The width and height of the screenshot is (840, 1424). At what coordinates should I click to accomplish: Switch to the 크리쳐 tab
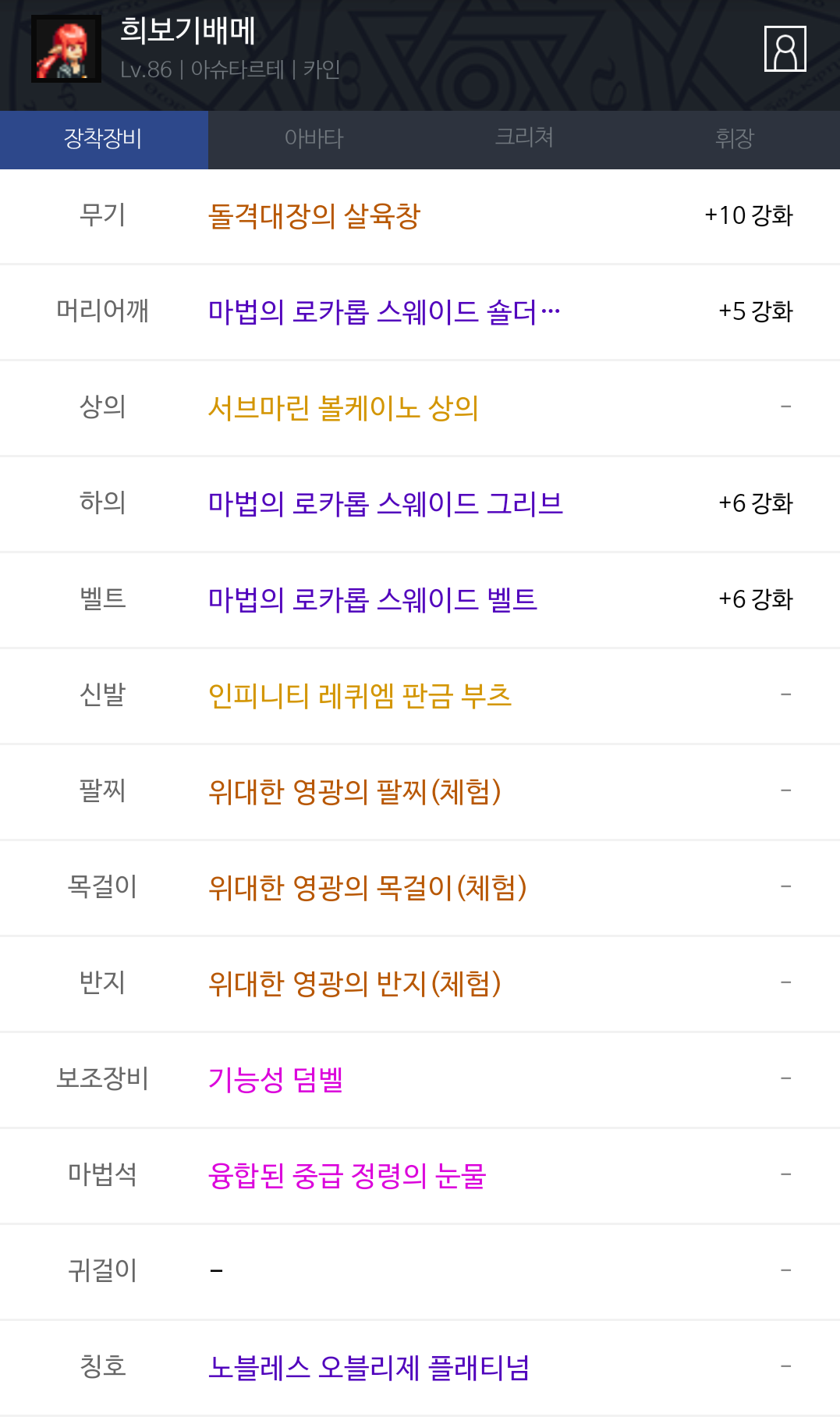(524, 138)
